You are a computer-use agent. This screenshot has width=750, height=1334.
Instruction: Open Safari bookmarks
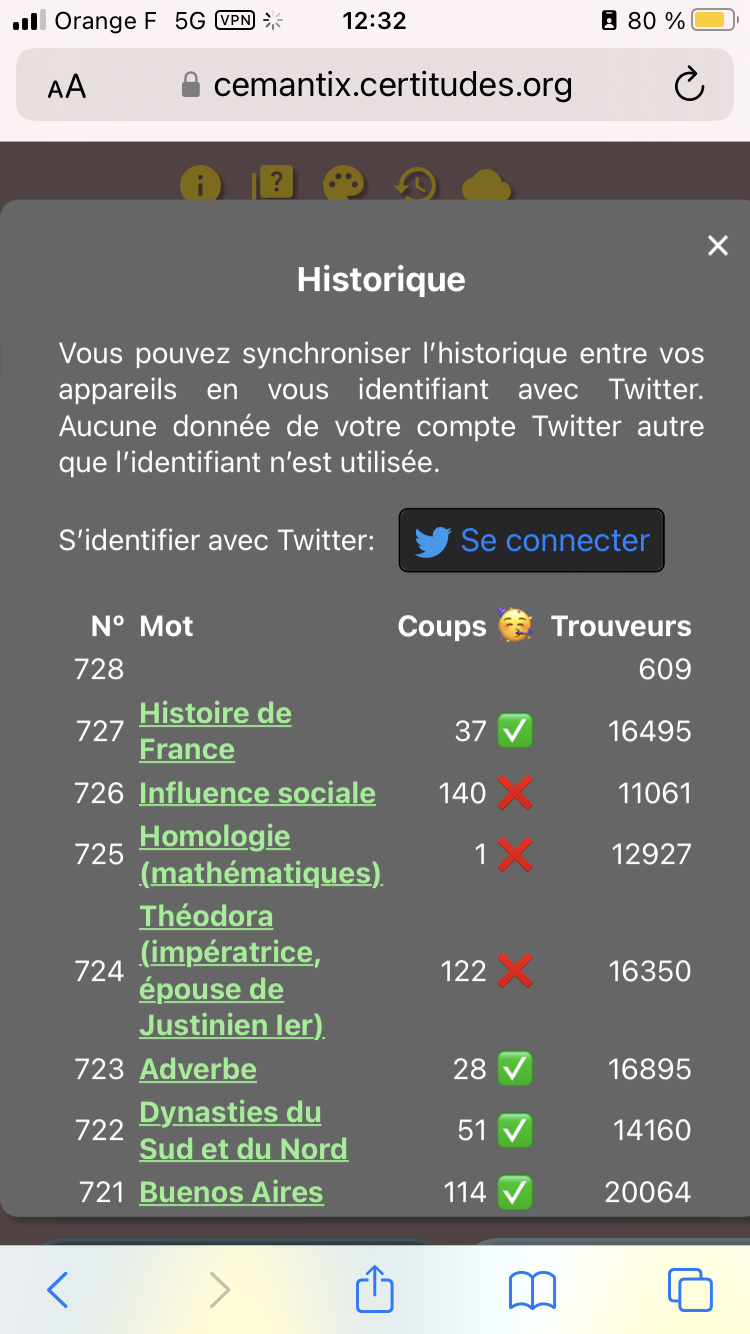532,1291
